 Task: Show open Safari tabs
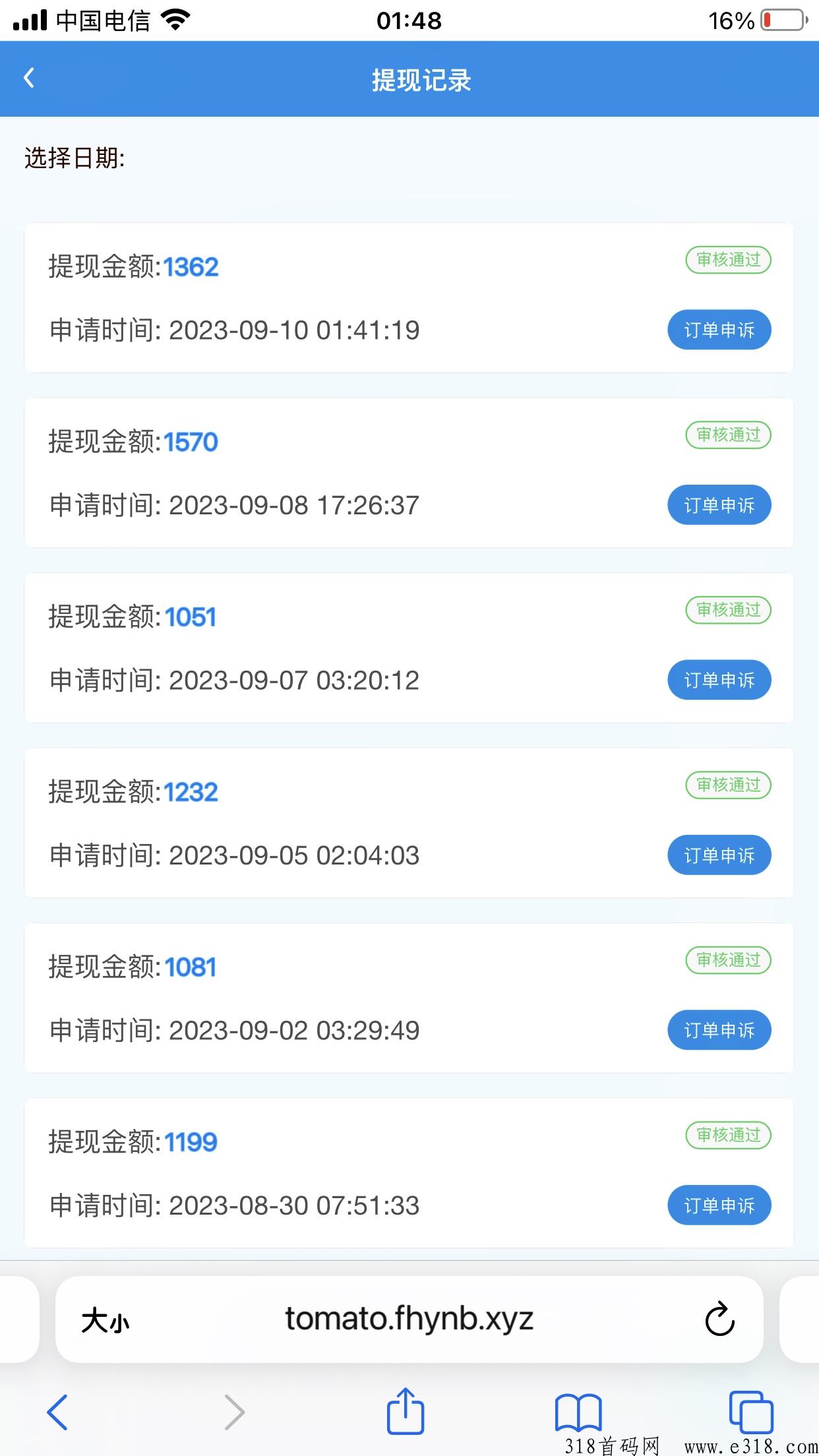click(x=751, y=1412)
